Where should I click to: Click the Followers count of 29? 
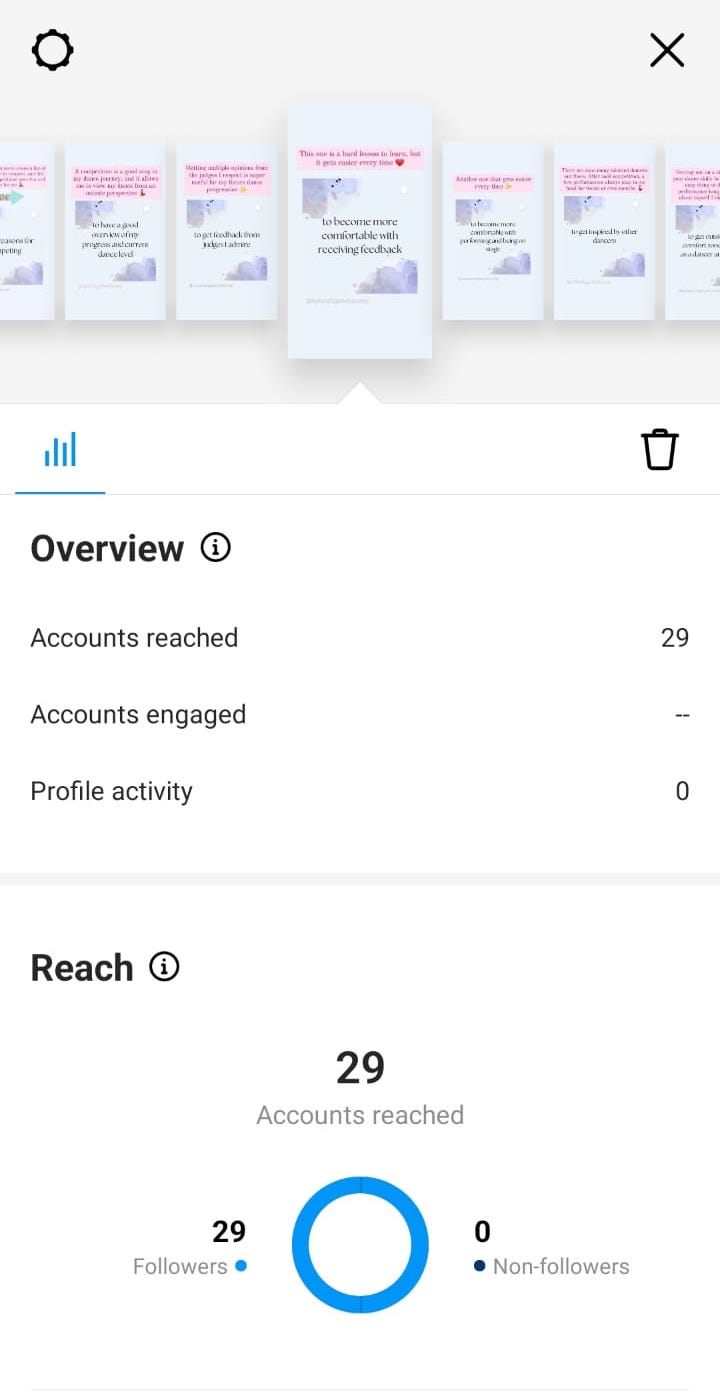[x=229, y=1231]
